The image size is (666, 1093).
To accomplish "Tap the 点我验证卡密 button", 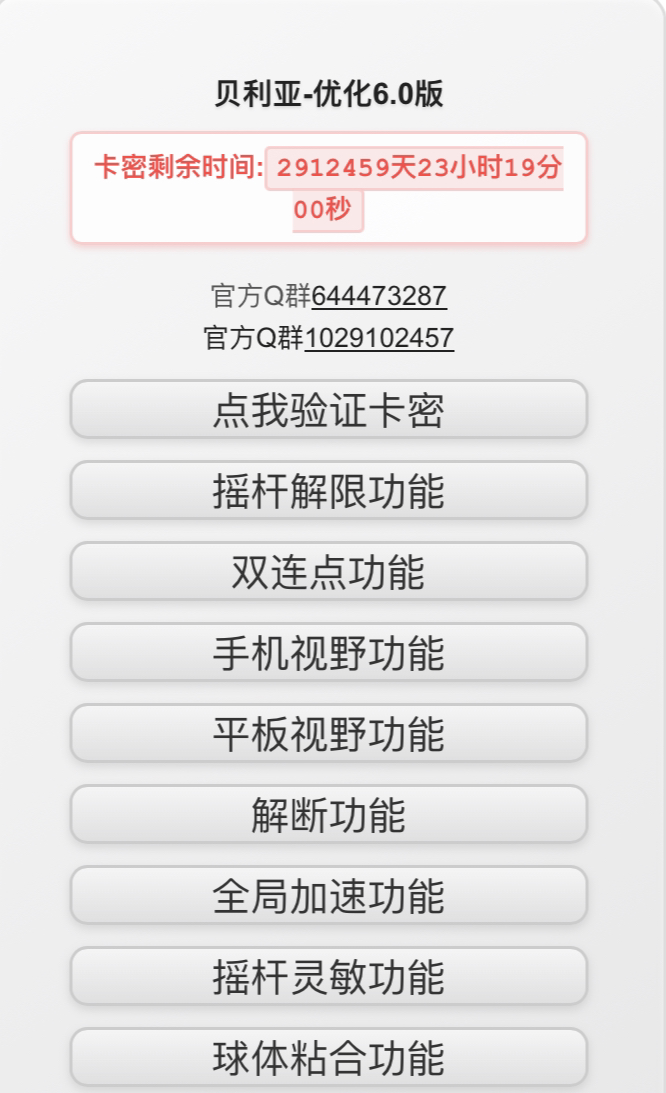I will [328, 410].
